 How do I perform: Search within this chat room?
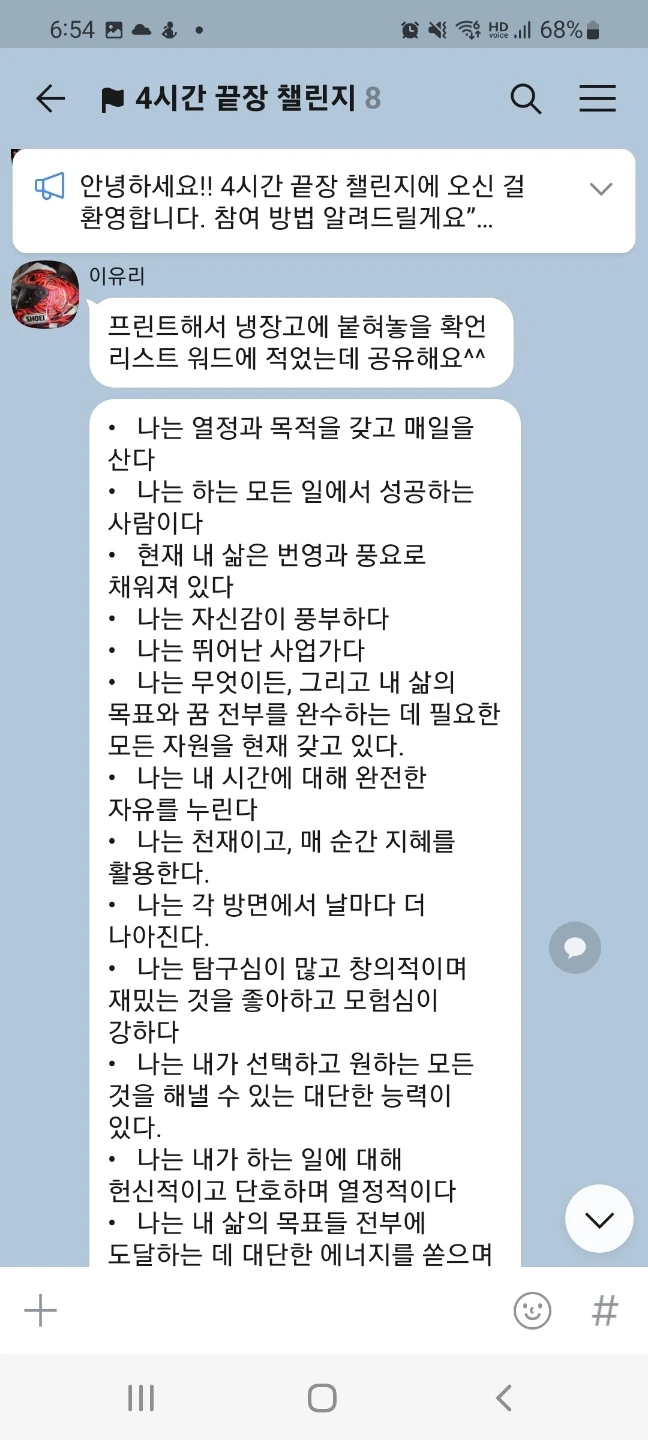click(x=526, y=98)
